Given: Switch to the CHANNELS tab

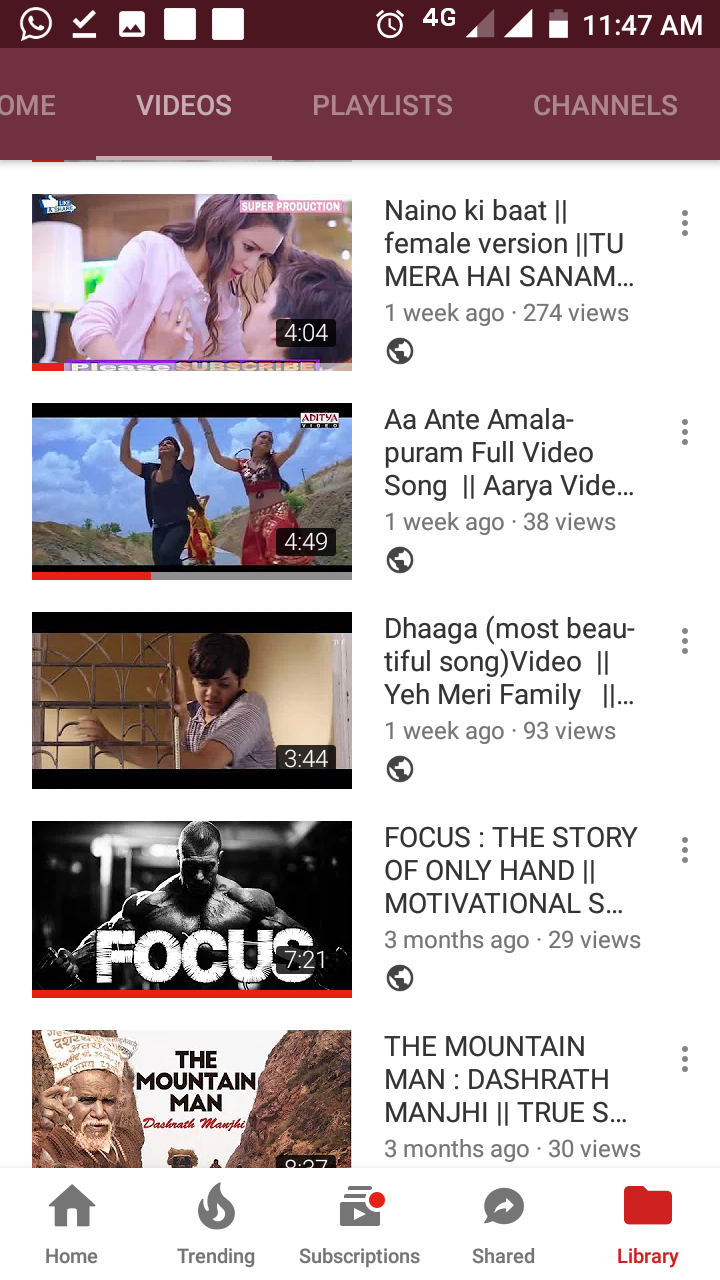Looking at the screenshot, I should [x=605, y=105].
